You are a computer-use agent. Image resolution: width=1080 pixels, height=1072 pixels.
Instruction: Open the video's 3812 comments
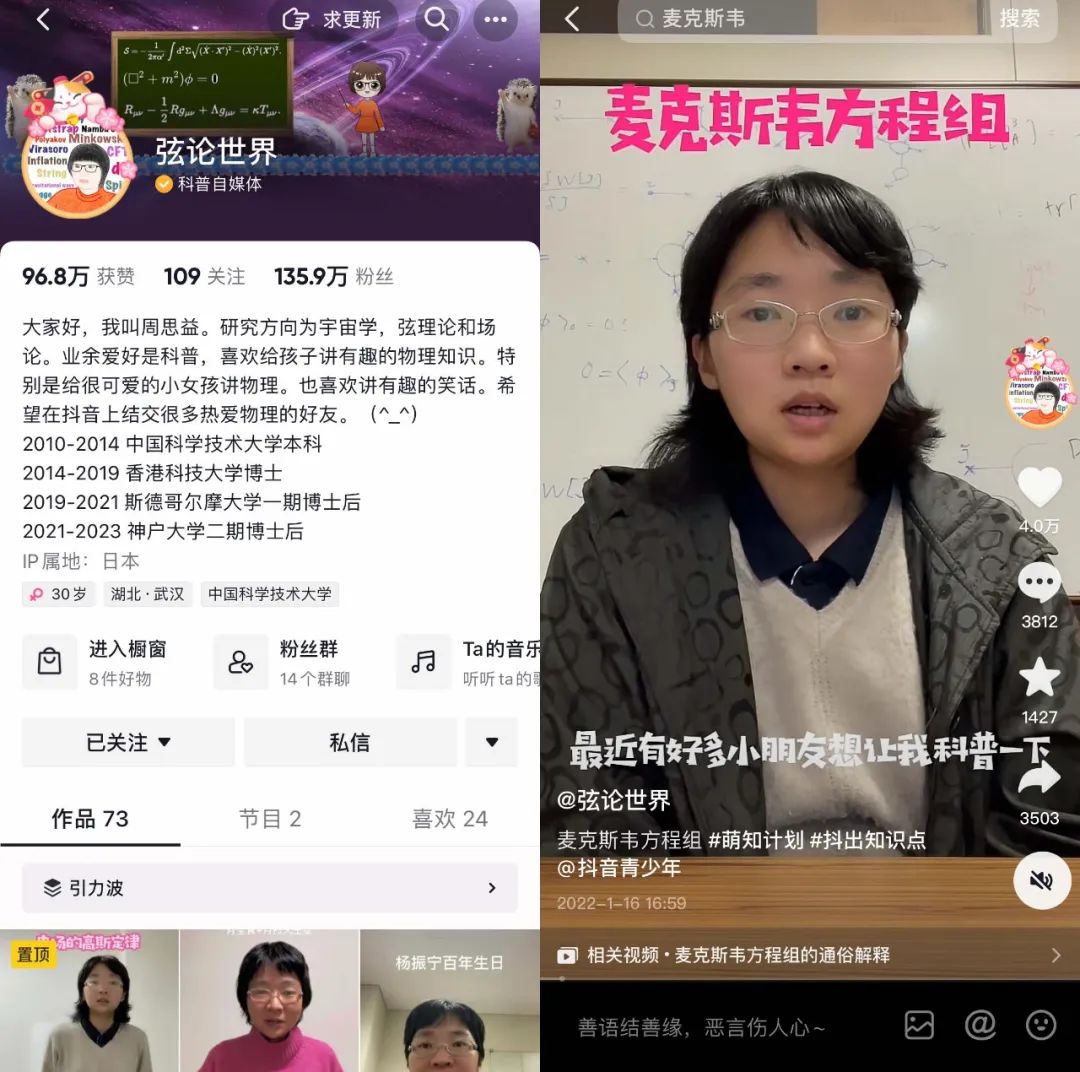[1039, 584]
